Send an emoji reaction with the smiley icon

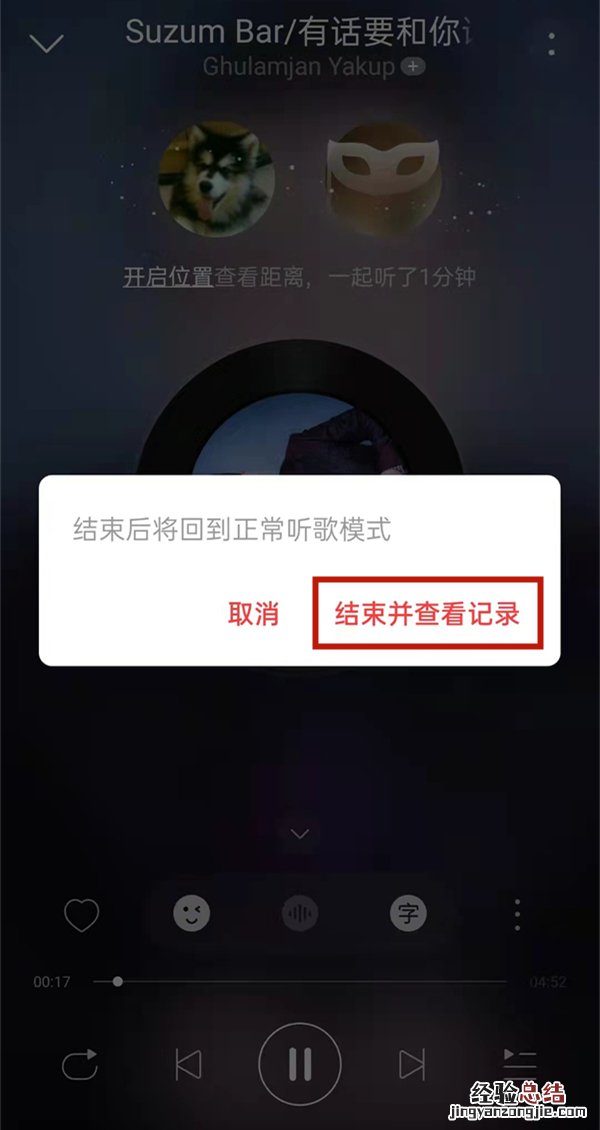click(x=192, y=913)
